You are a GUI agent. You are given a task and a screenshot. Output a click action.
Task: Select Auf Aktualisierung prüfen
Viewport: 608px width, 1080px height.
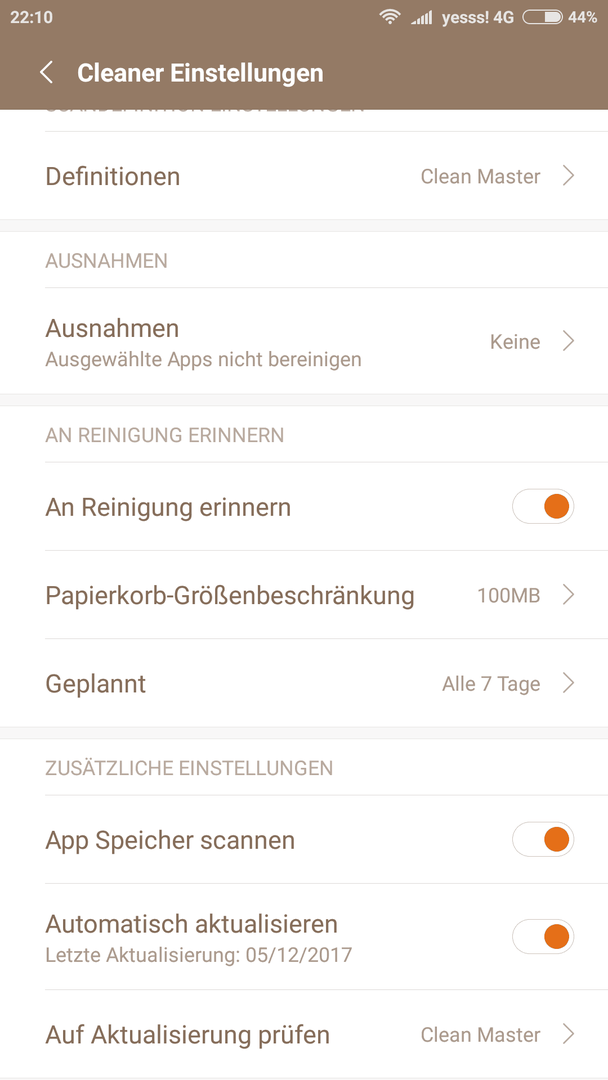coord(304,1035)
